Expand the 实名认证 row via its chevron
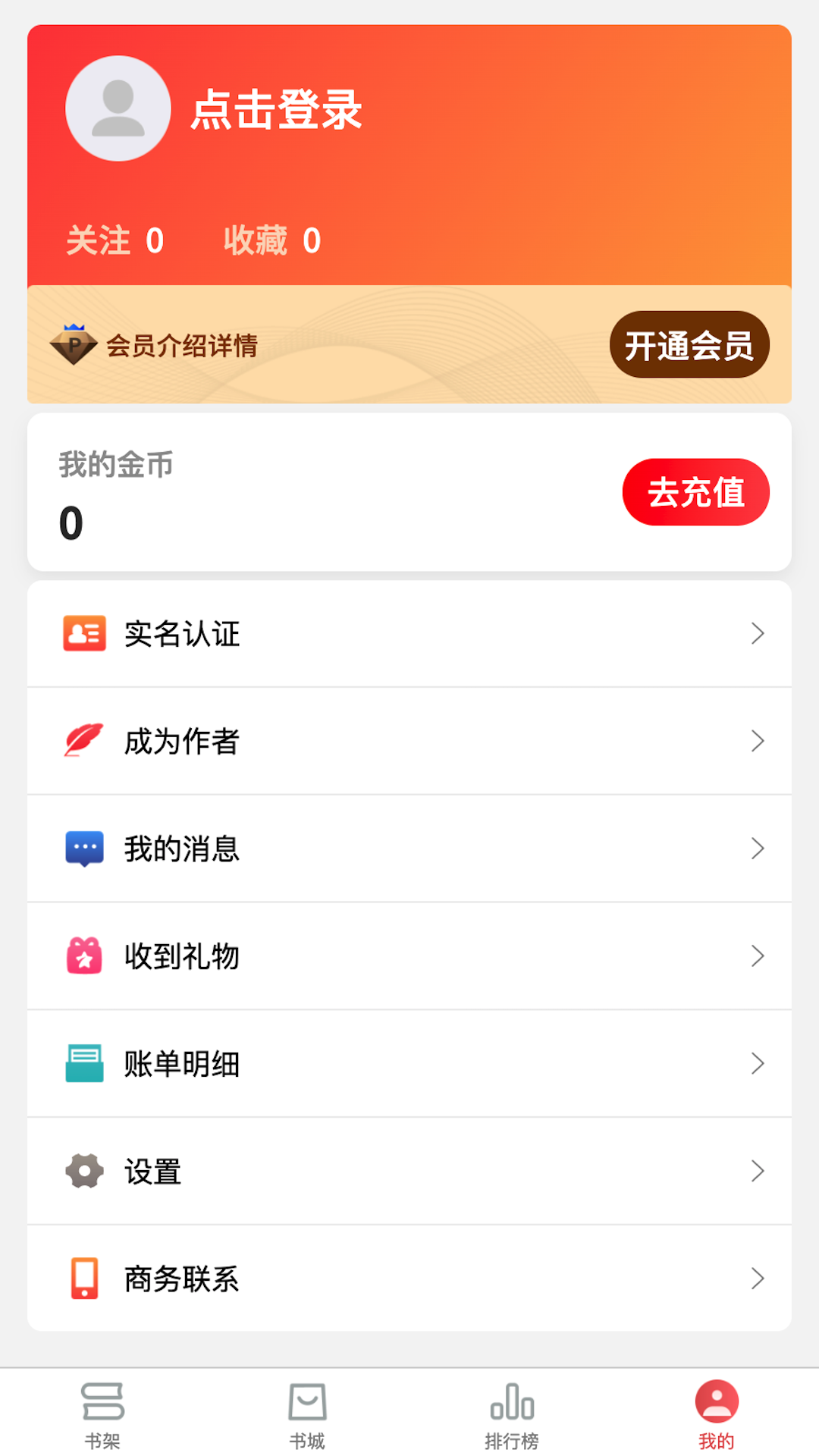Viewport: 819px width, 1456px height. pyautogui.click(x=758, y=634)
